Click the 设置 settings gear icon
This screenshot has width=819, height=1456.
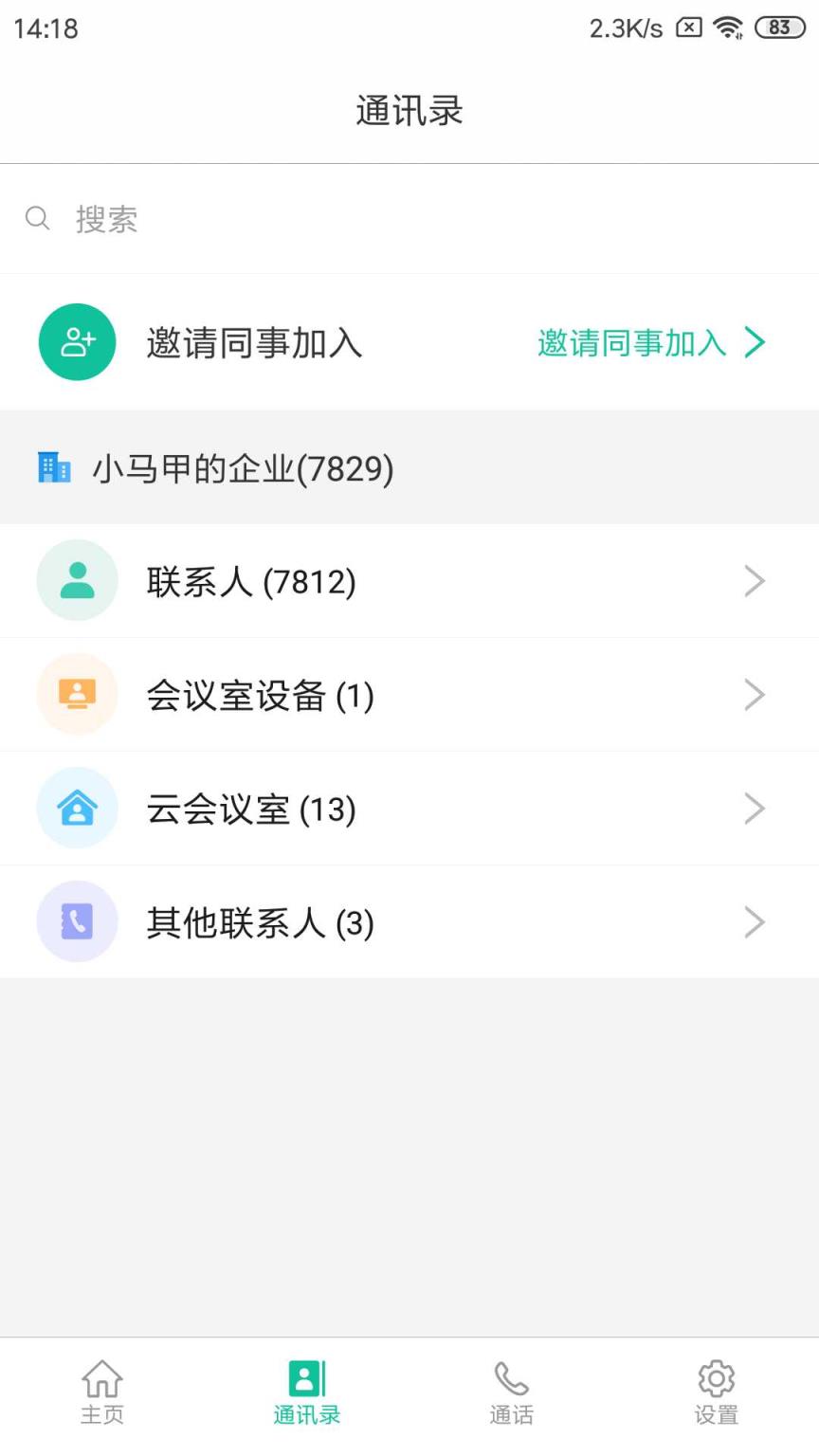click(716, 1391)
